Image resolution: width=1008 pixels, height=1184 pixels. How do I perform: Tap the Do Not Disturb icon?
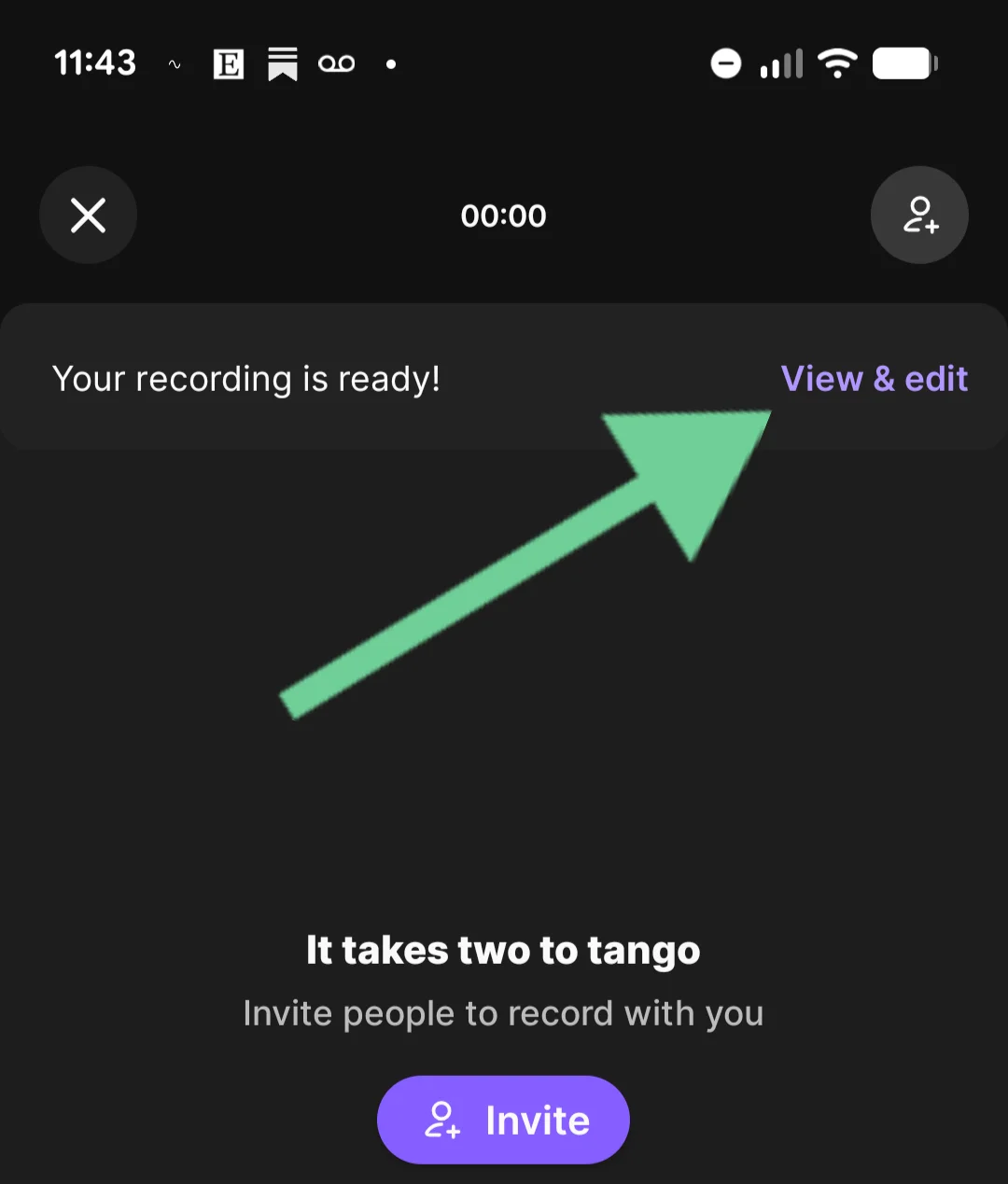click(x=726, y=63)
